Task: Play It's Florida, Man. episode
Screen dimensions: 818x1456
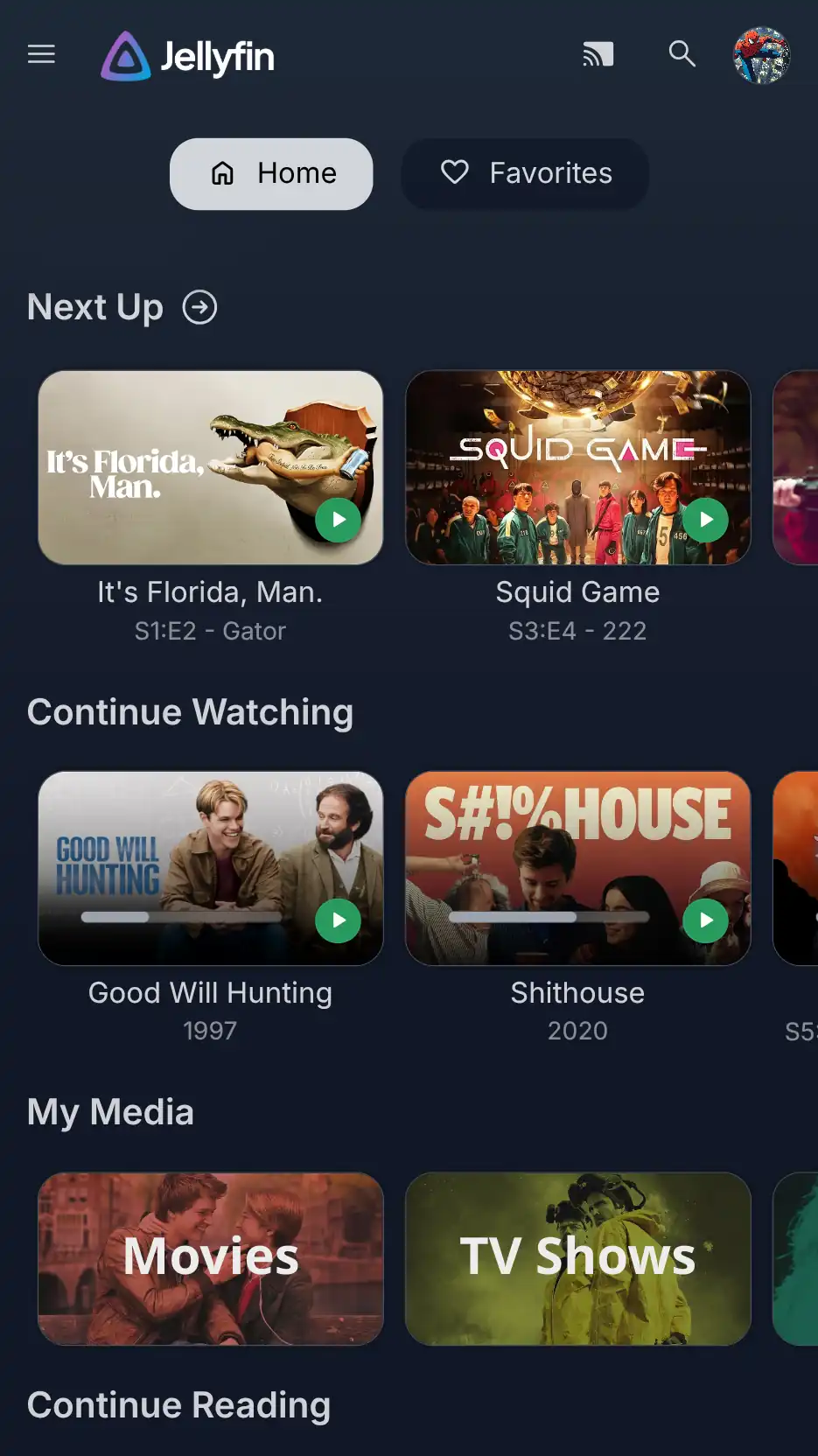Action: 339,520
